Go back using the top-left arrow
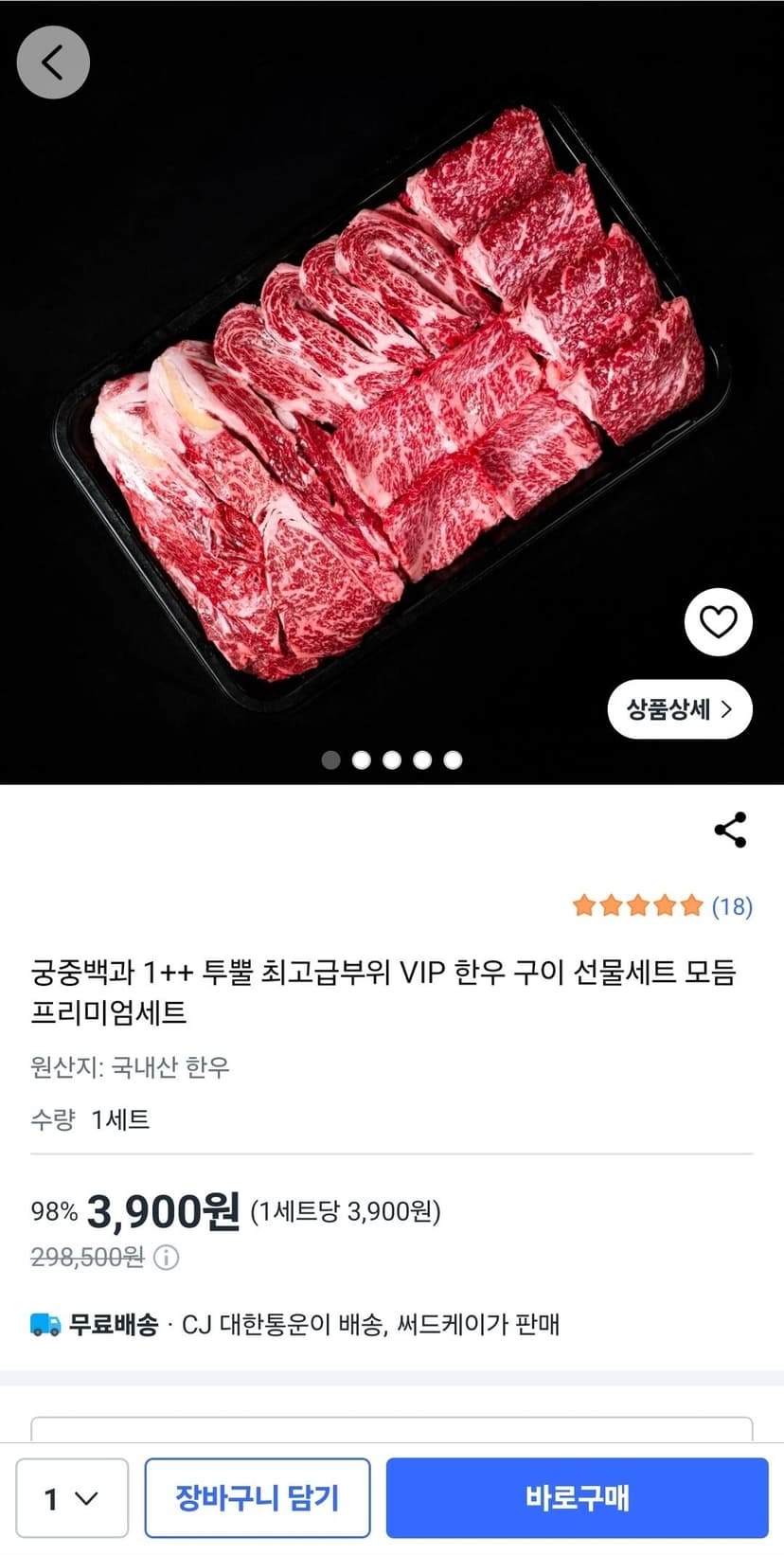Screen dimensions: 784x1555 (53, 63)
